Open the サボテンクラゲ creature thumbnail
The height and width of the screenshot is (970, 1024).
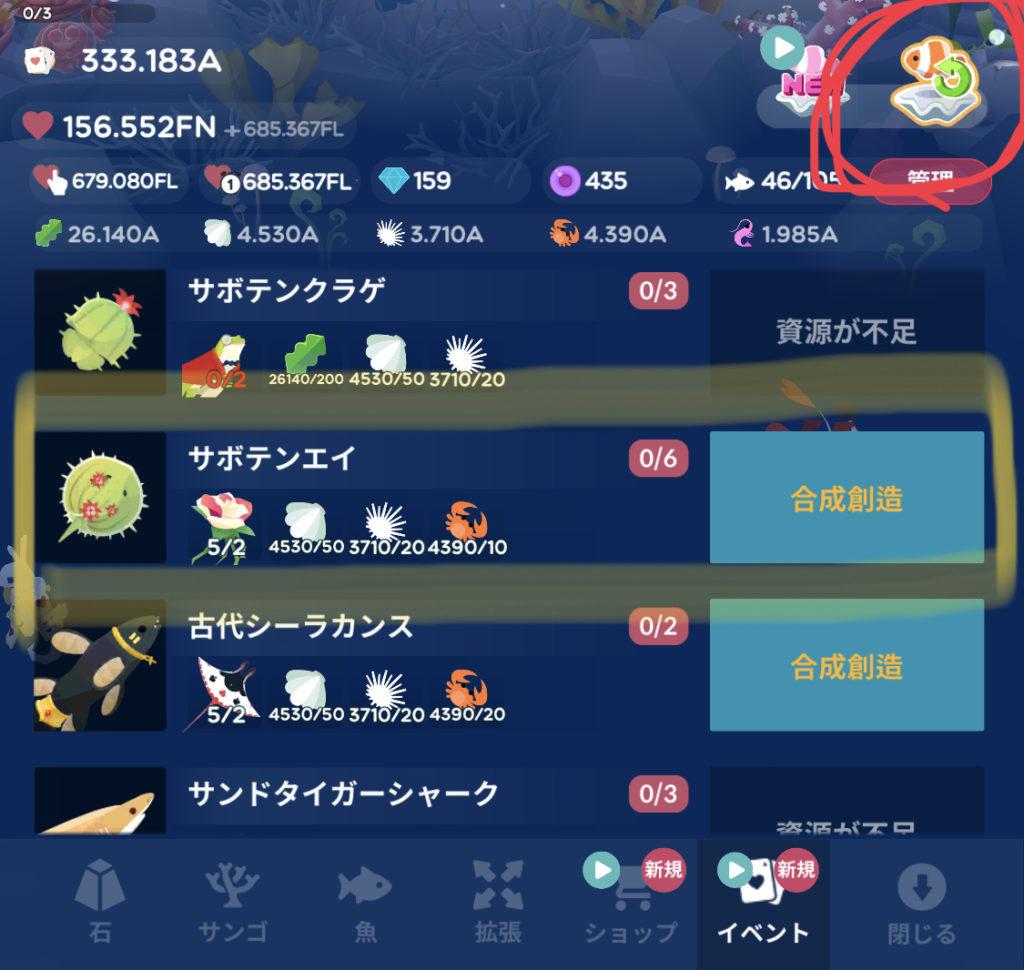pos(100,332)
